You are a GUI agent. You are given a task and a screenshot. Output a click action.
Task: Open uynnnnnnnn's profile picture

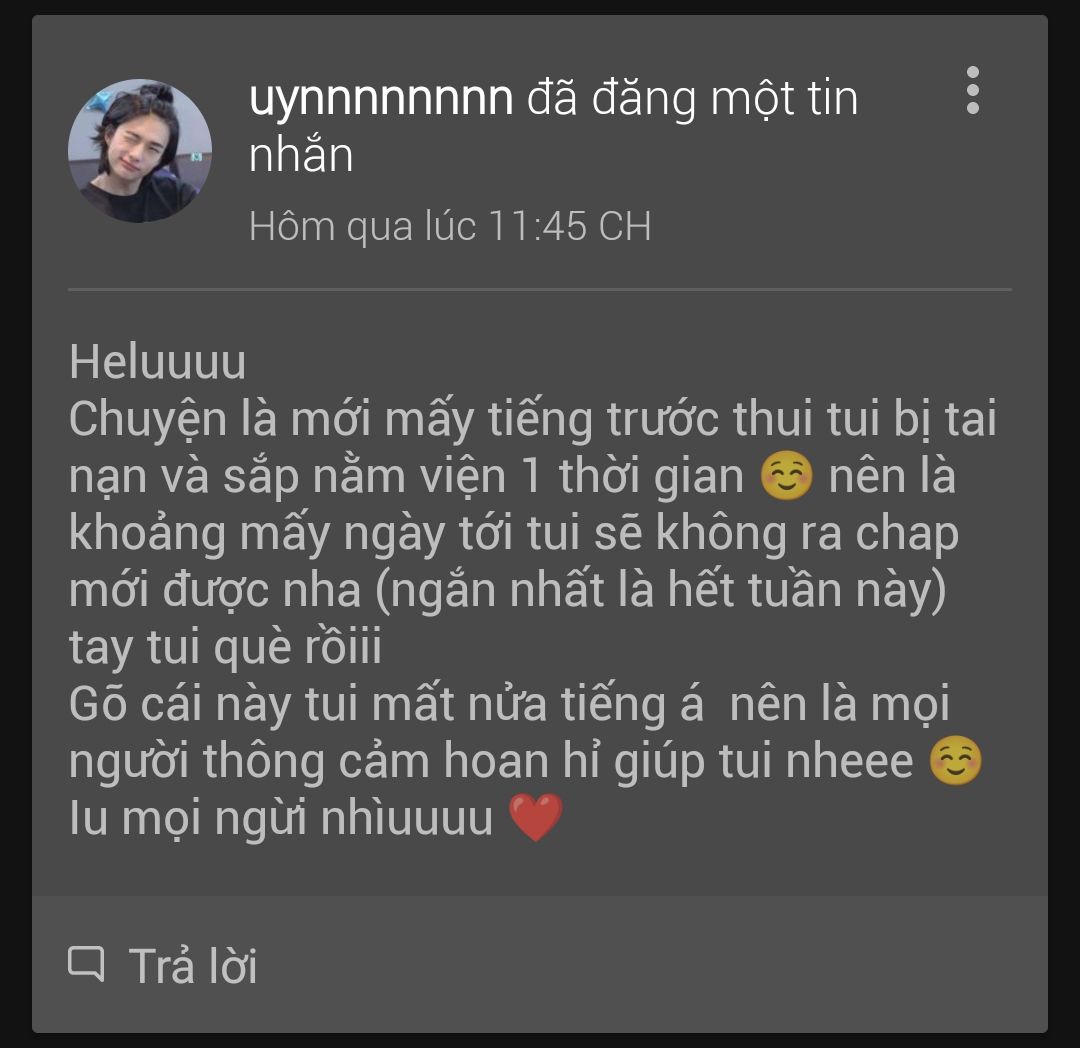tap(140, 151)
